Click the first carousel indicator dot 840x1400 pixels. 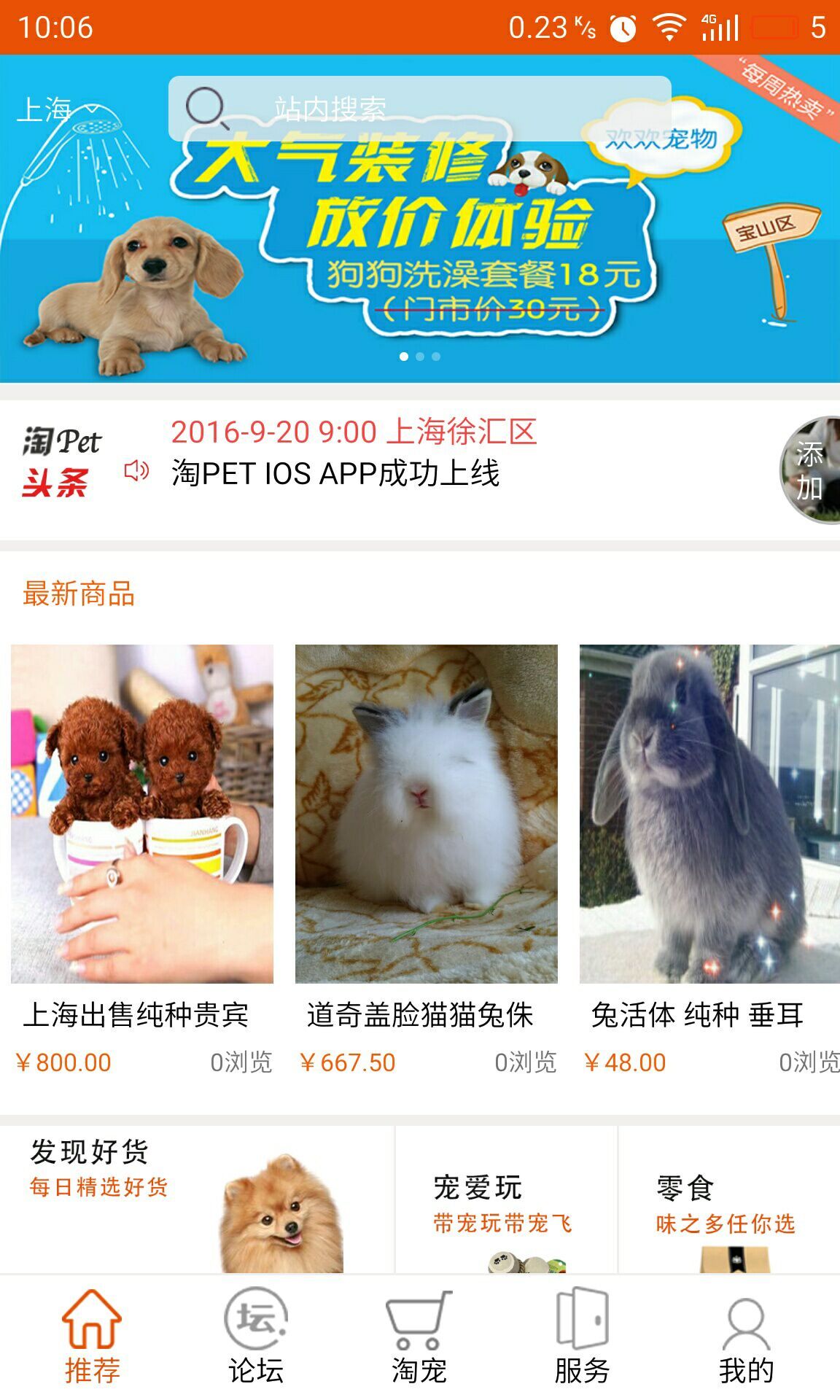[x=404, y=356]
